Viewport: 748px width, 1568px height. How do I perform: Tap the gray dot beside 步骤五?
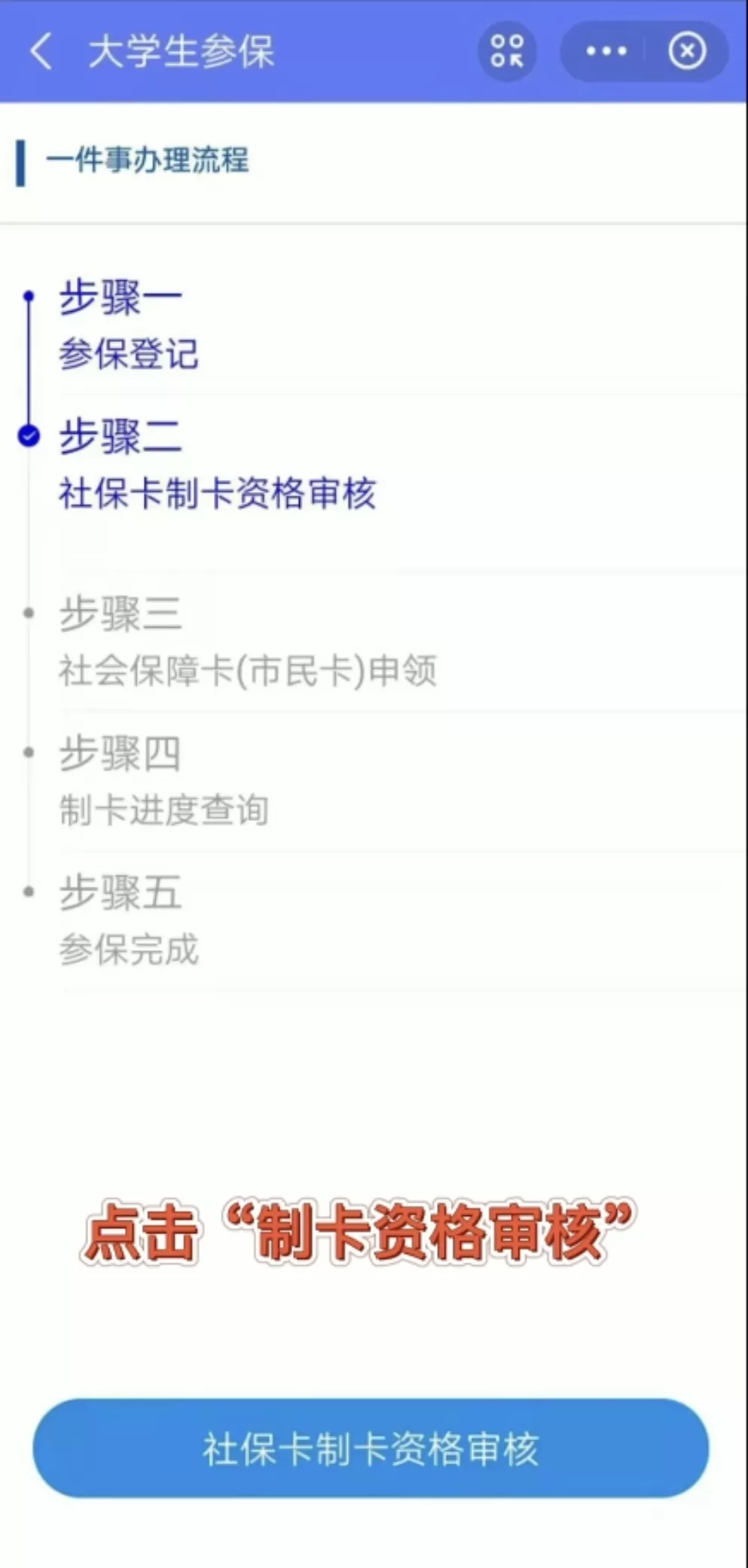point(29,891)
